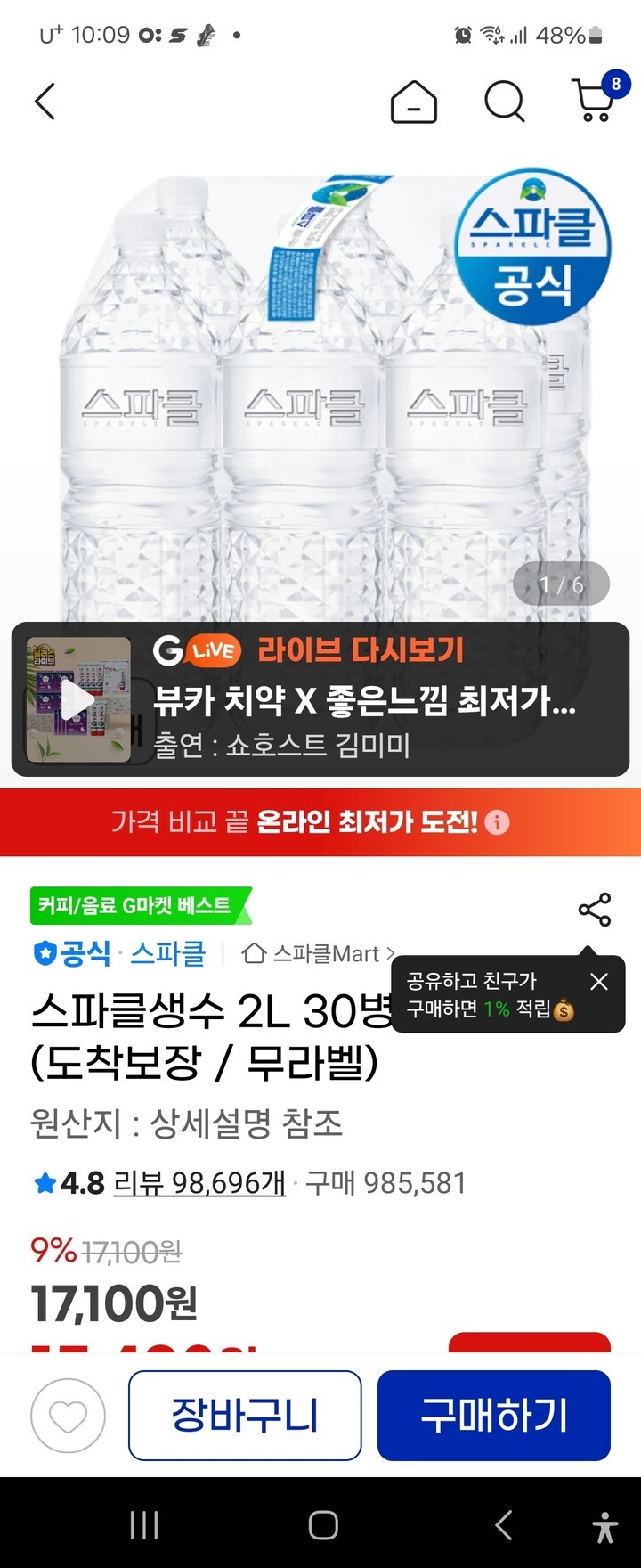Open the shopping cart with 8 items
This screenshot has height=1568, width=641.
[x=595, y=101]
